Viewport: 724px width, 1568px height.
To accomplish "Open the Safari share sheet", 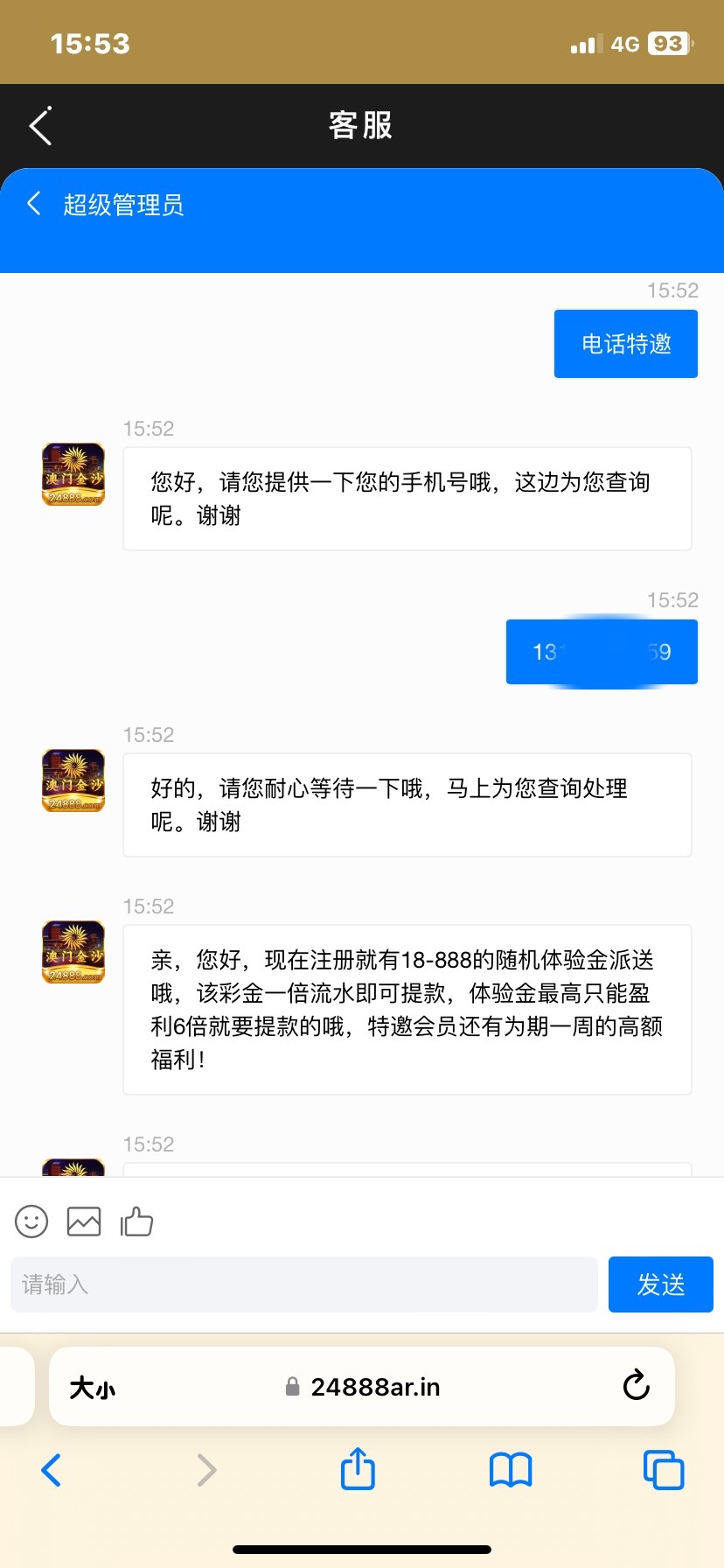I will [358, 1468].
